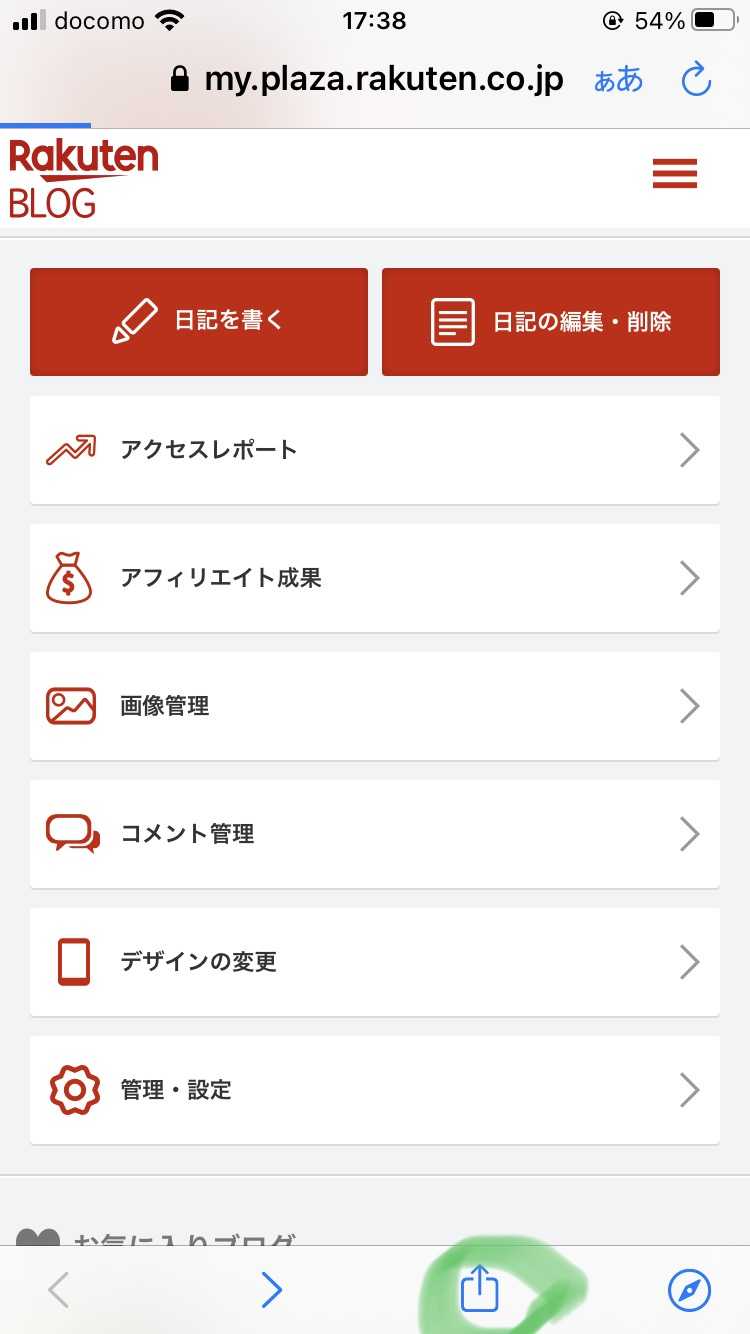Select デザインの変更

tap(375, 962)
